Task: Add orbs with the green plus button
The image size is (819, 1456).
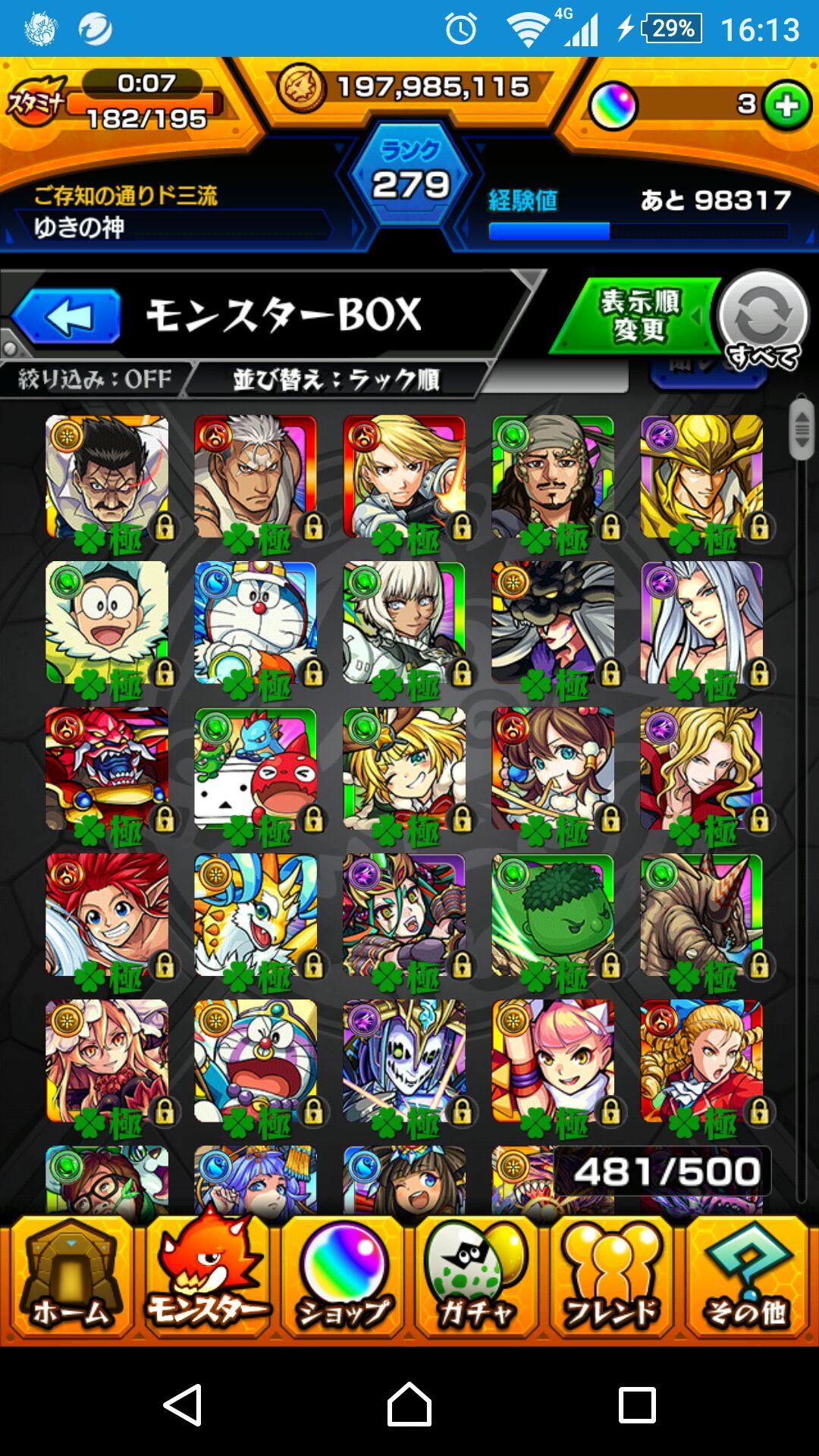Action: click(787, 105)
